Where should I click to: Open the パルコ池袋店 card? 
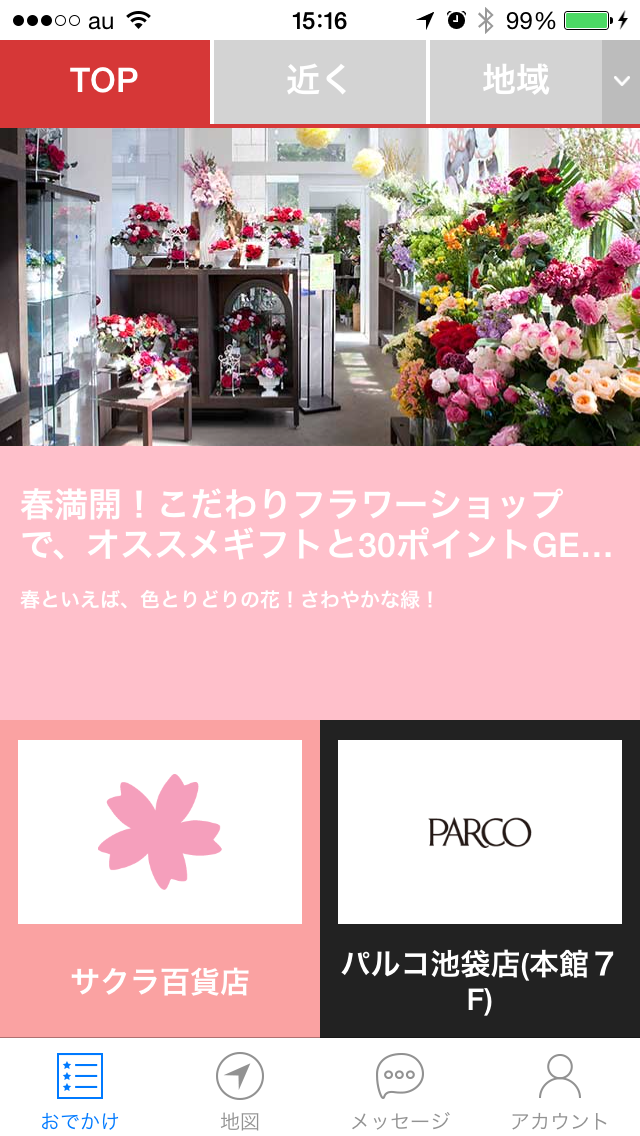click(480, 879)
